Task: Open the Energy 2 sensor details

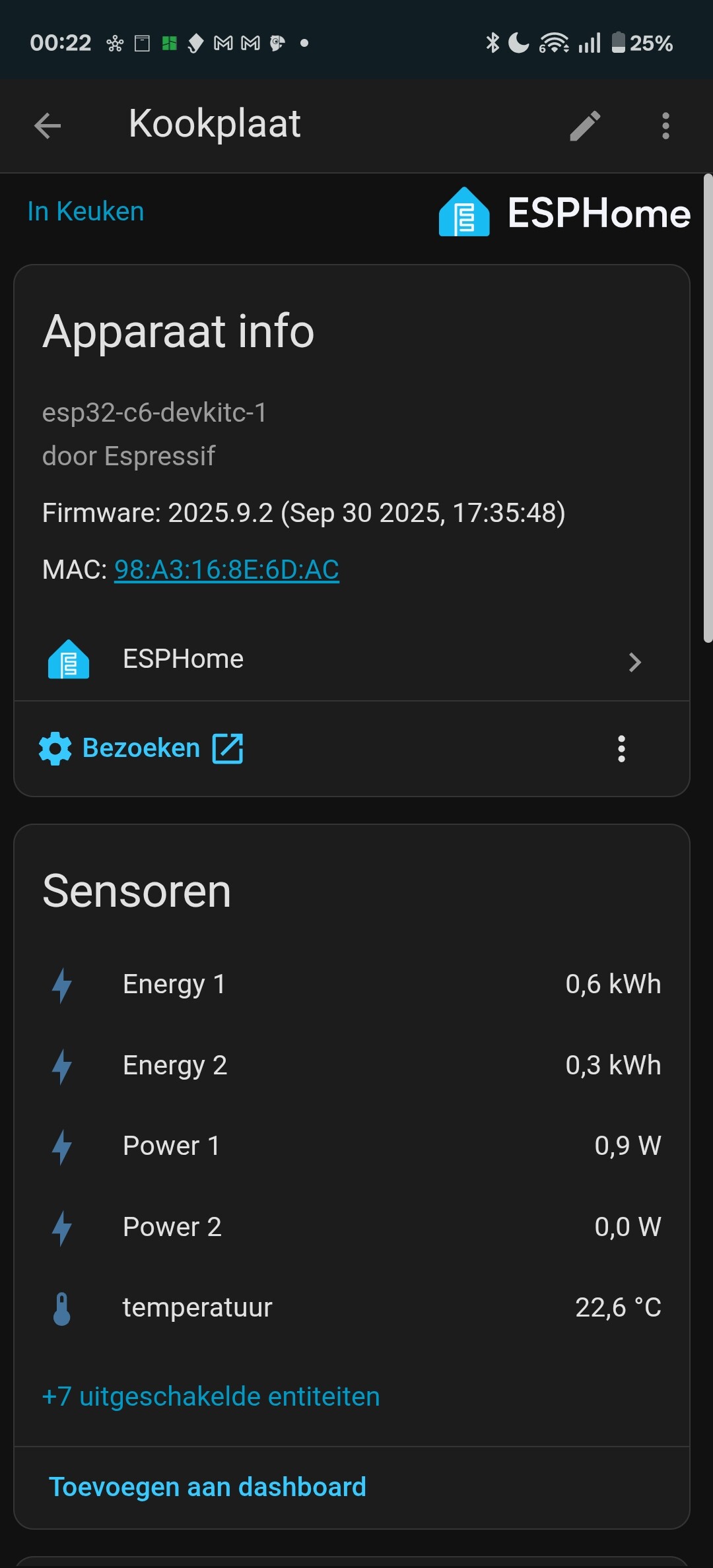Action: click(351, 1066)
